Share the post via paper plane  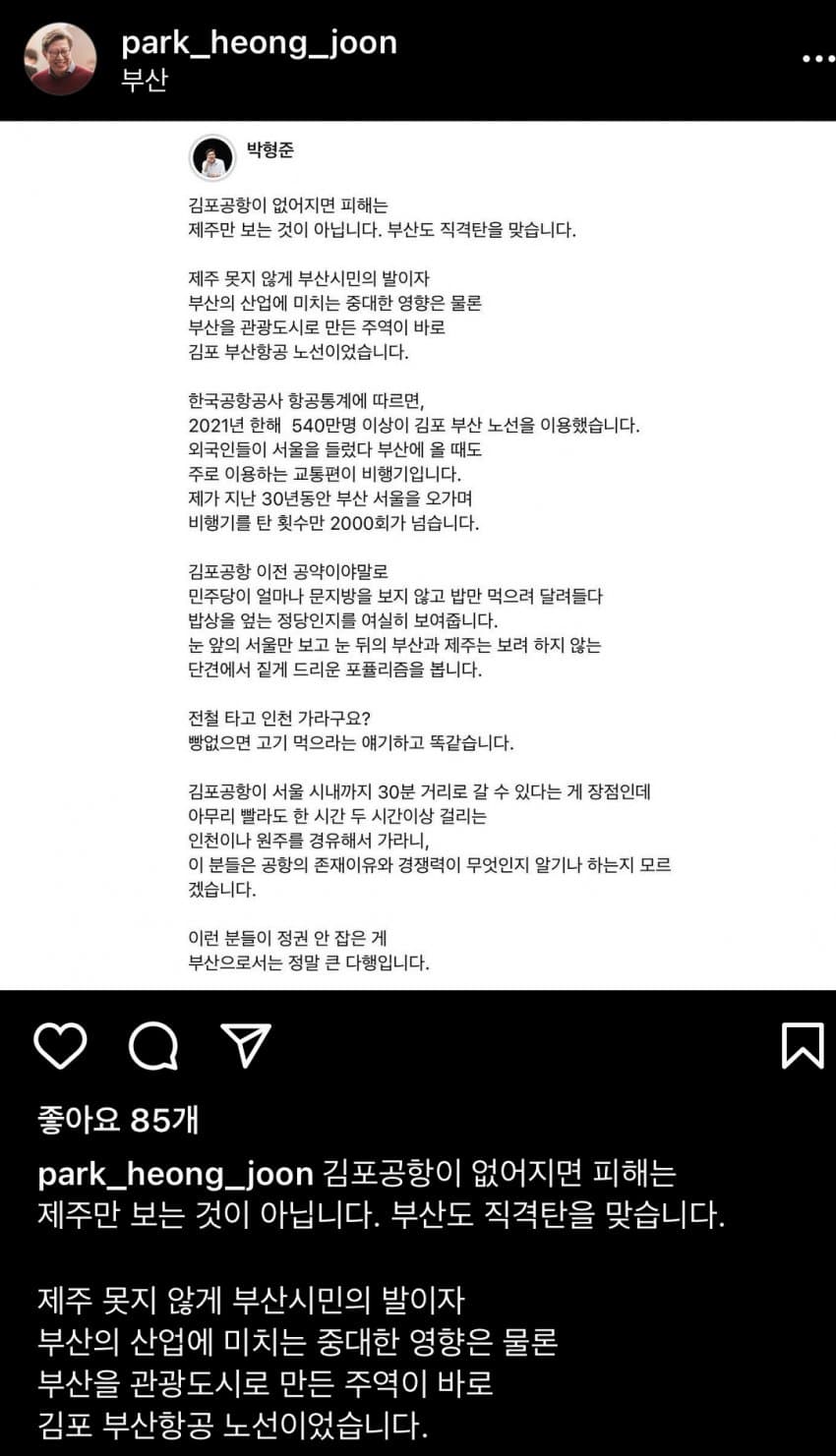(x=245, y=1045)
